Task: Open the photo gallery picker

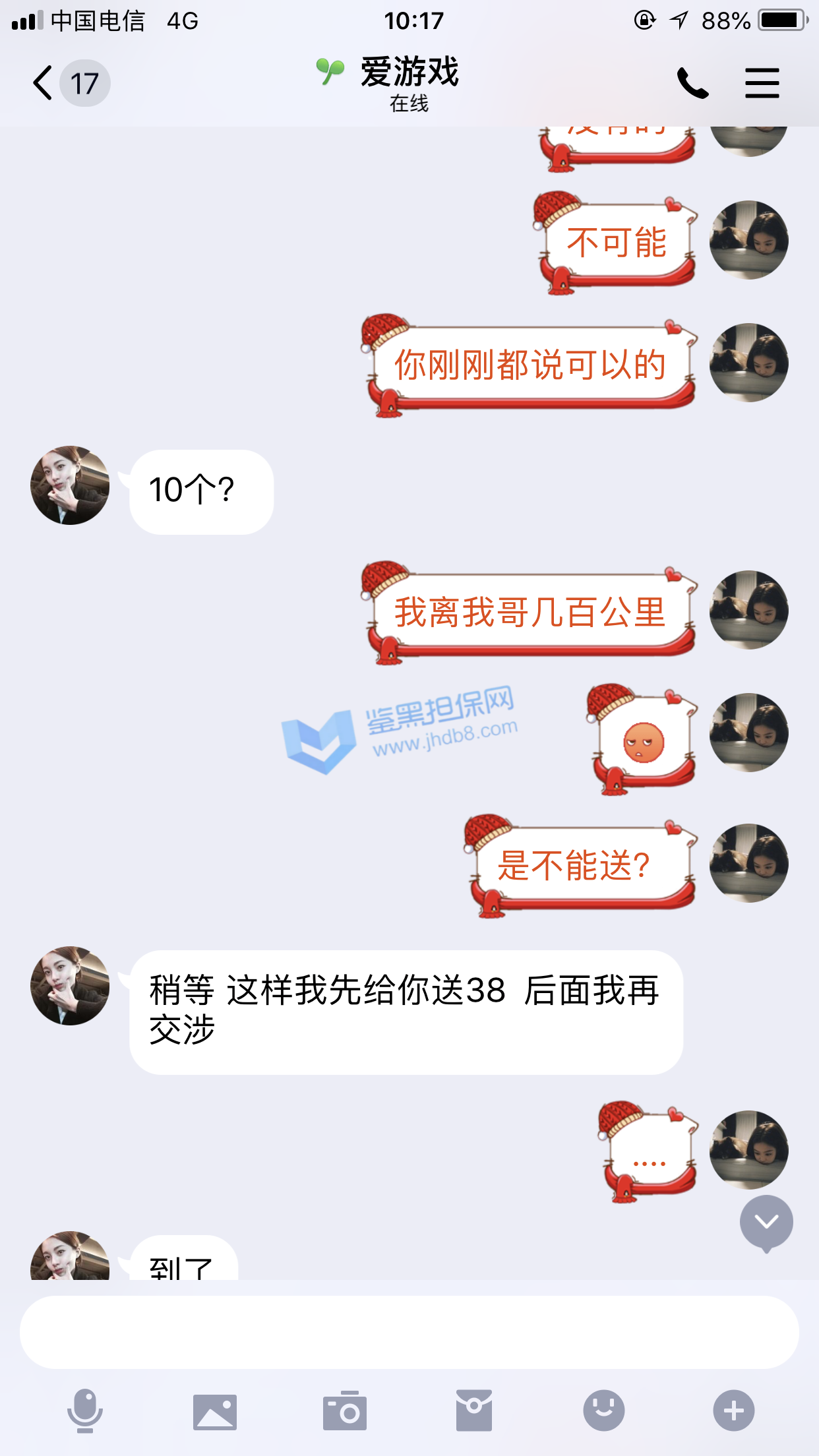Action: click(x=214, y=1411)
